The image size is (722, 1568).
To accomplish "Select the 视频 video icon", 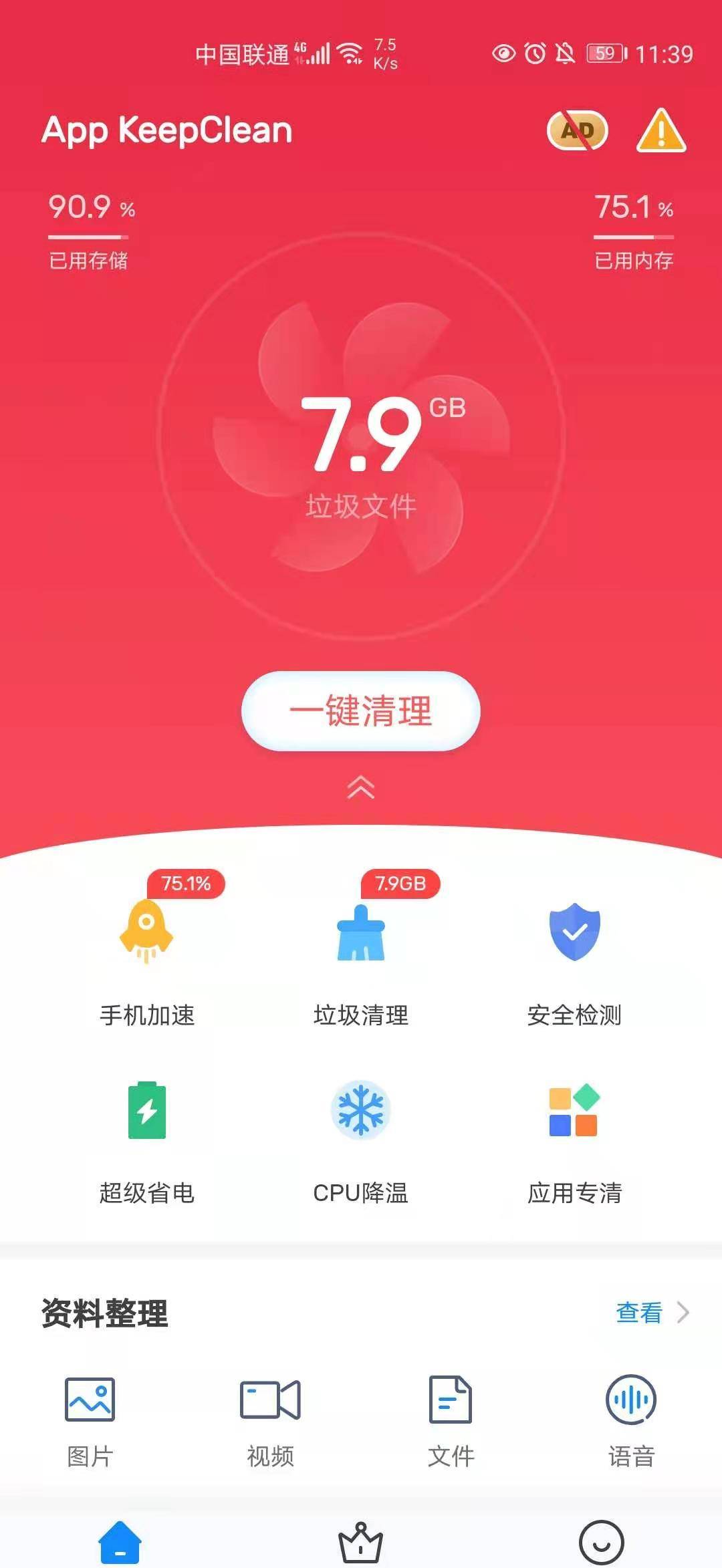I will point(271,1401).
